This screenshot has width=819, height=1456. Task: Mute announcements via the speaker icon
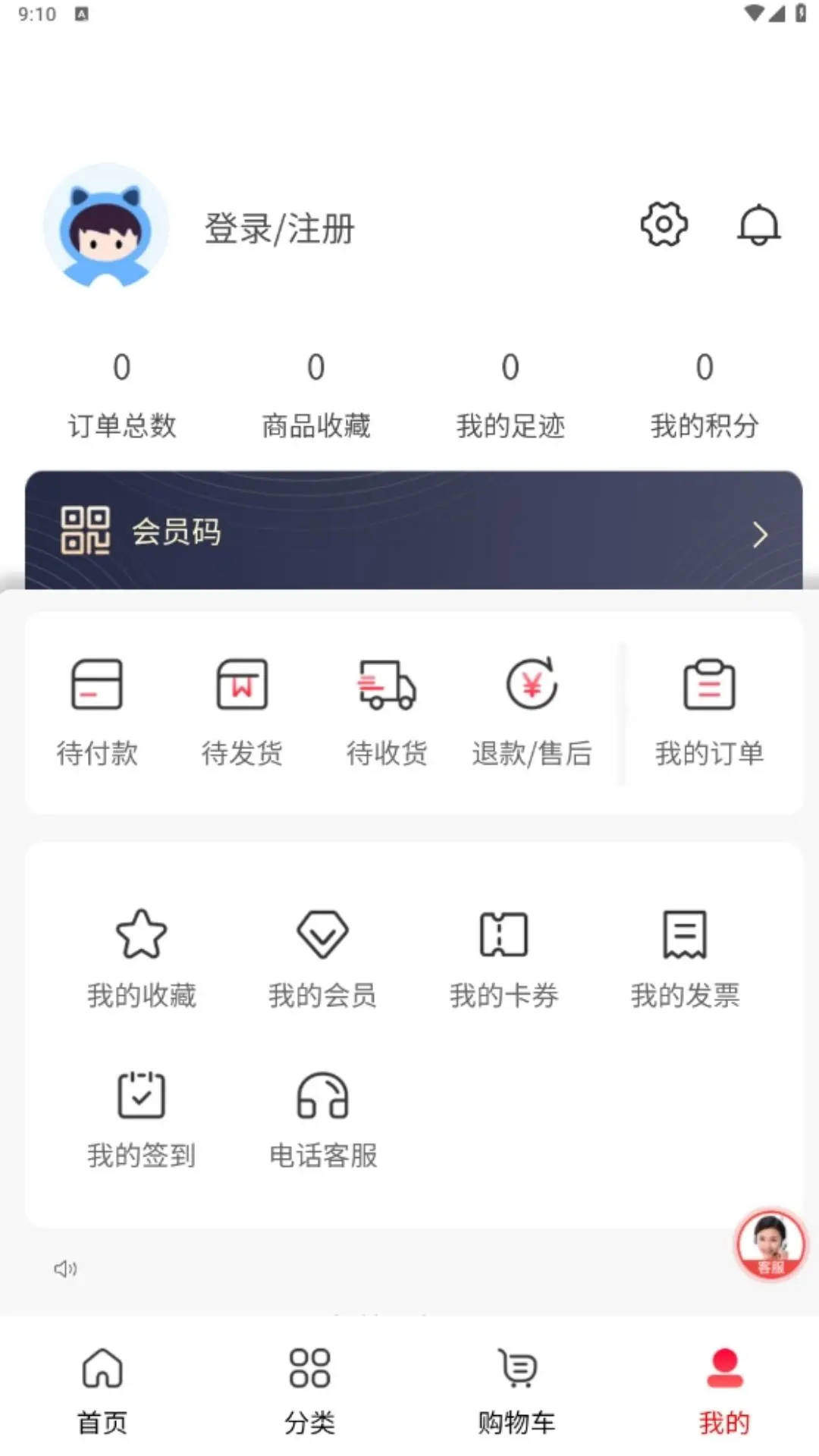[x=66, y=1266]
